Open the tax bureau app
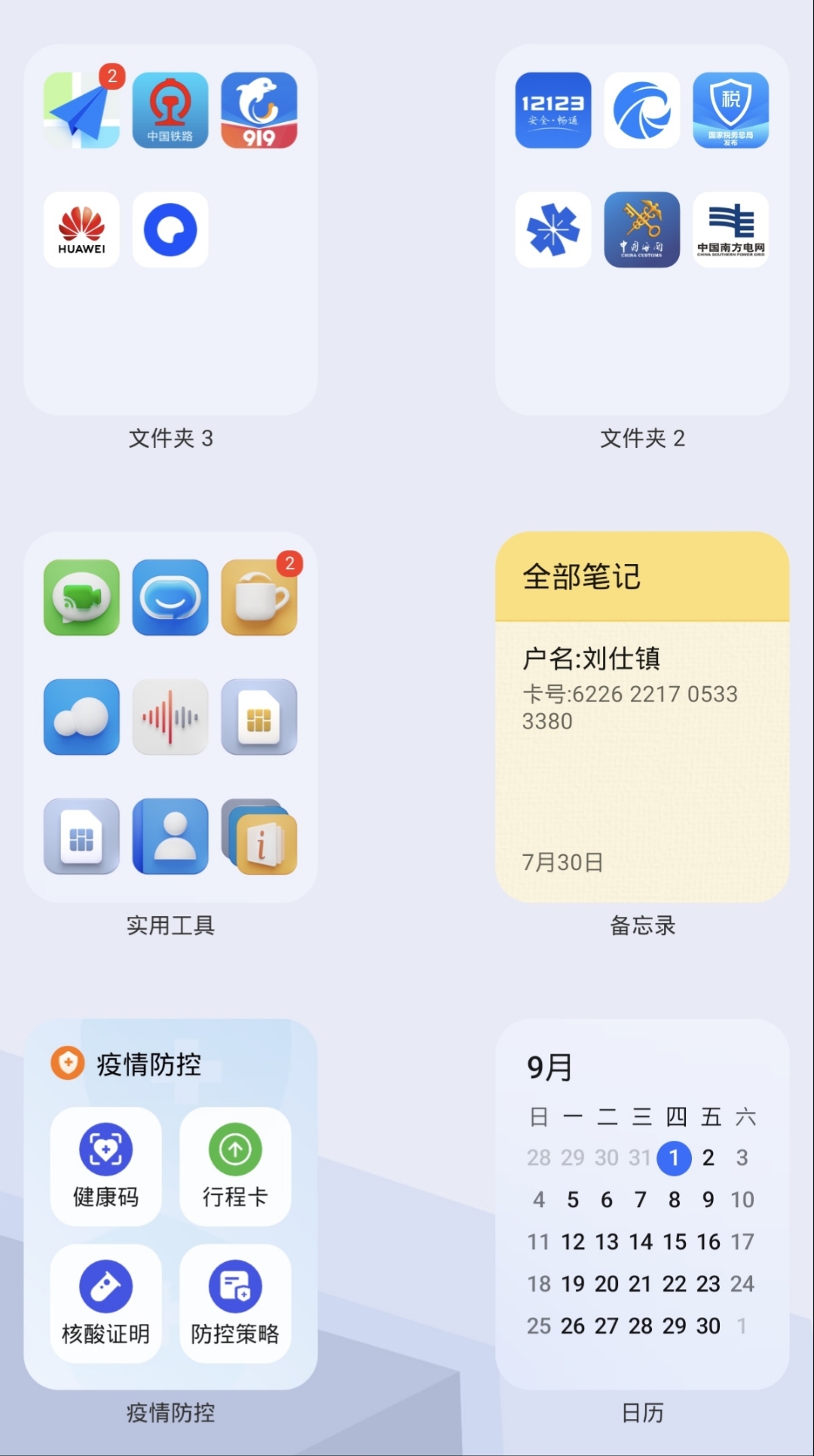Viewport: 814px width, 1456px height. click(730, 110)
